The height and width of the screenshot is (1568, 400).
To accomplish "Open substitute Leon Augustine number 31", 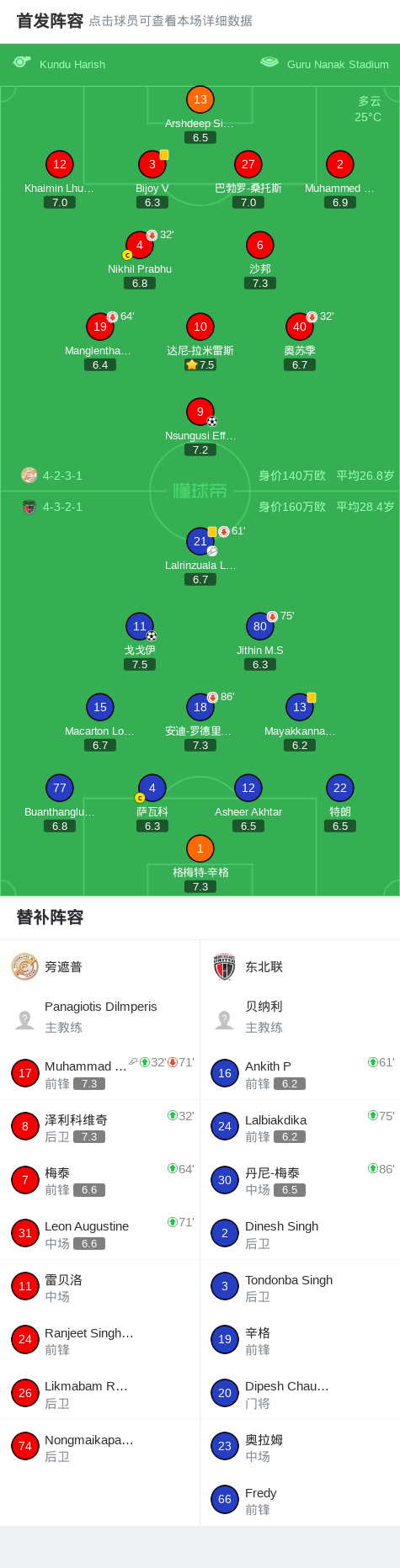I will click(100, 1233).
